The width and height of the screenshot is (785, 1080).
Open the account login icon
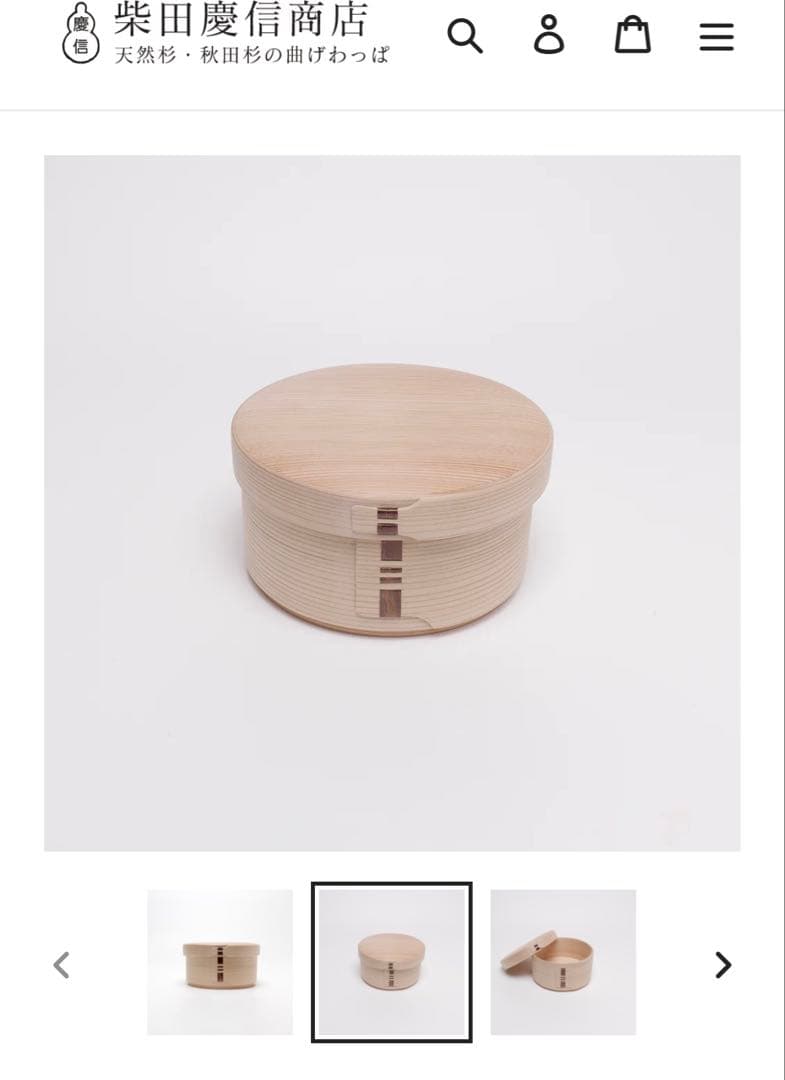click(x=548, y=36)
